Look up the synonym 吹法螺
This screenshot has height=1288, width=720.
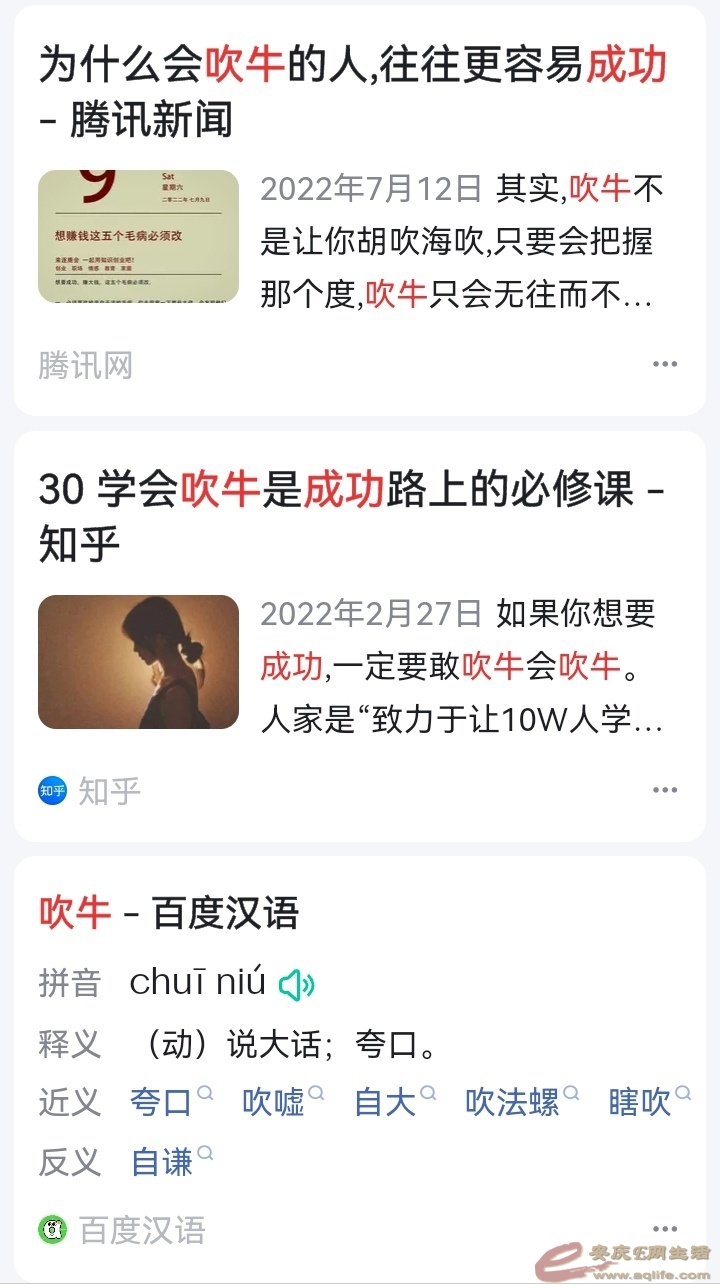pos(512,1103)
